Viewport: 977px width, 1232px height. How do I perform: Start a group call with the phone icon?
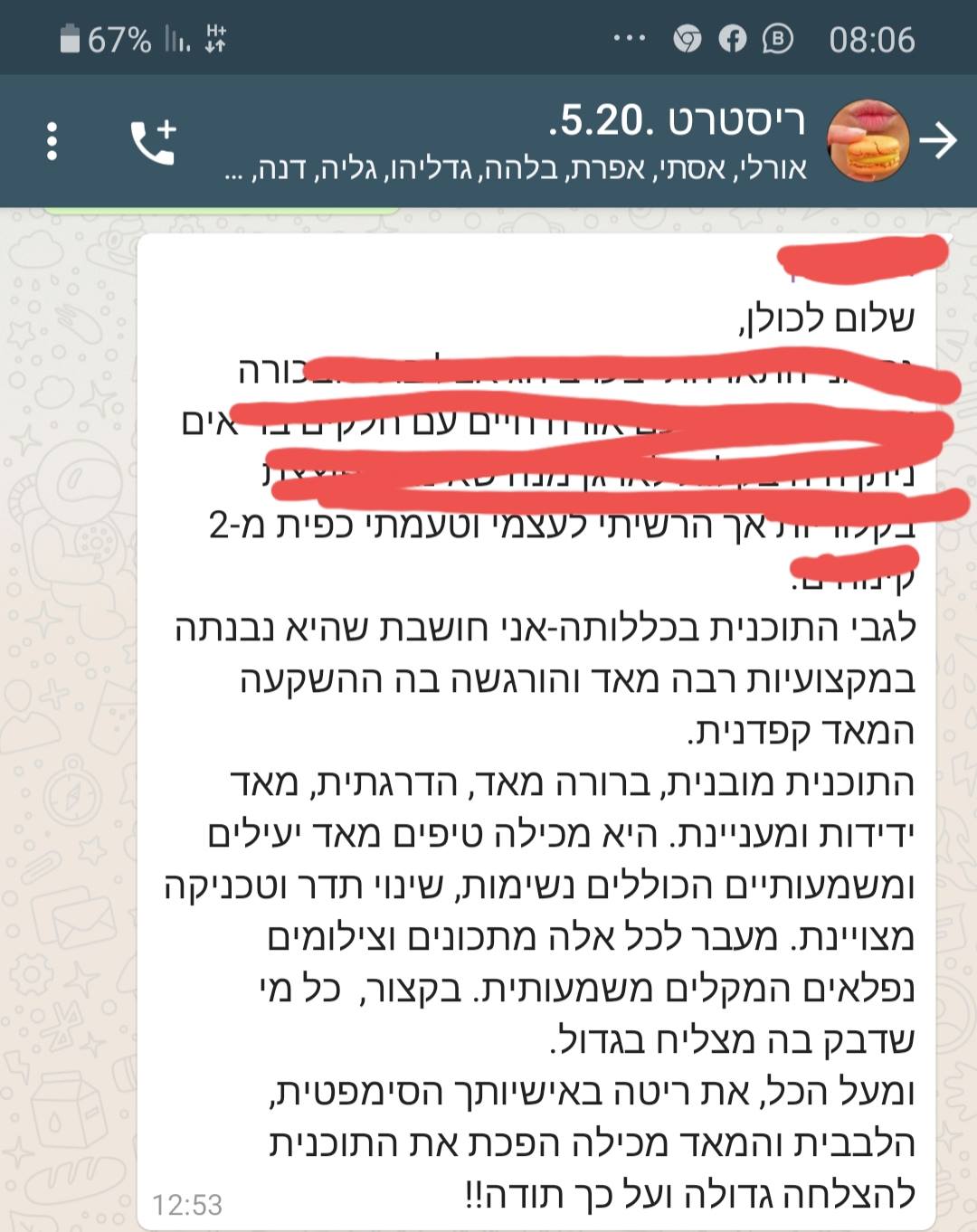(x=153, y=141)
